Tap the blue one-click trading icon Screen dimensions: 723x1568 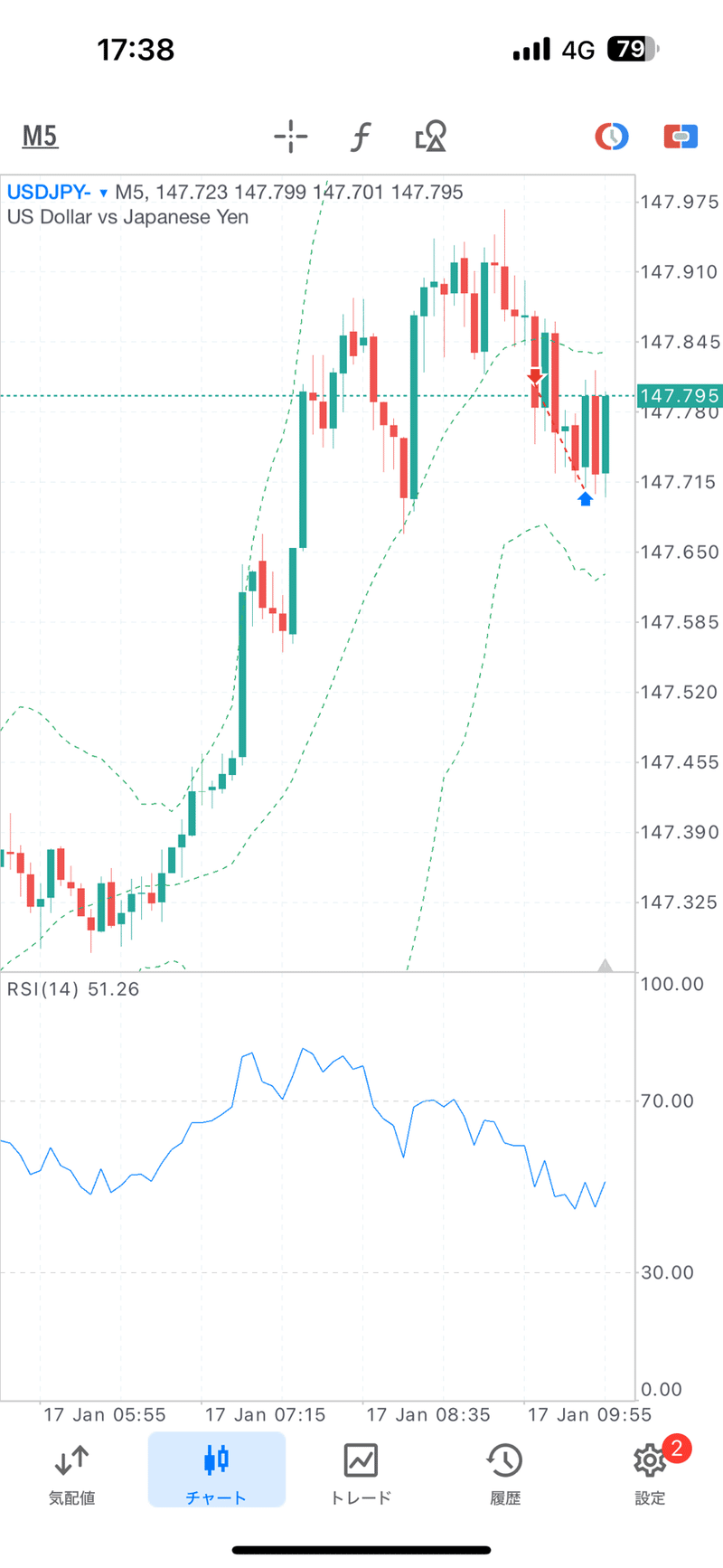[680, 136]
